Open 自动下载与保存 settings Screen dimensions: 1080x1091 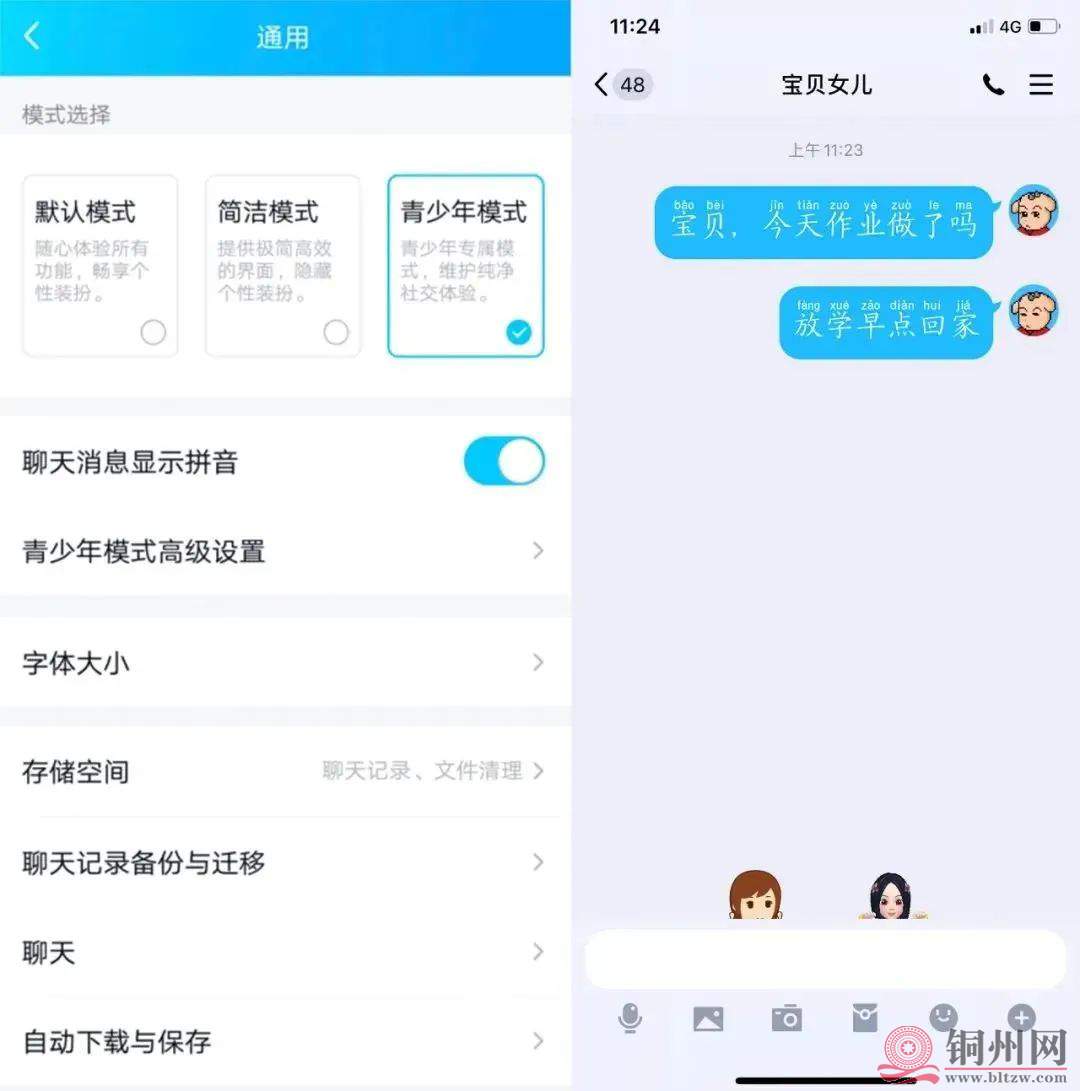coord(285,1041)
